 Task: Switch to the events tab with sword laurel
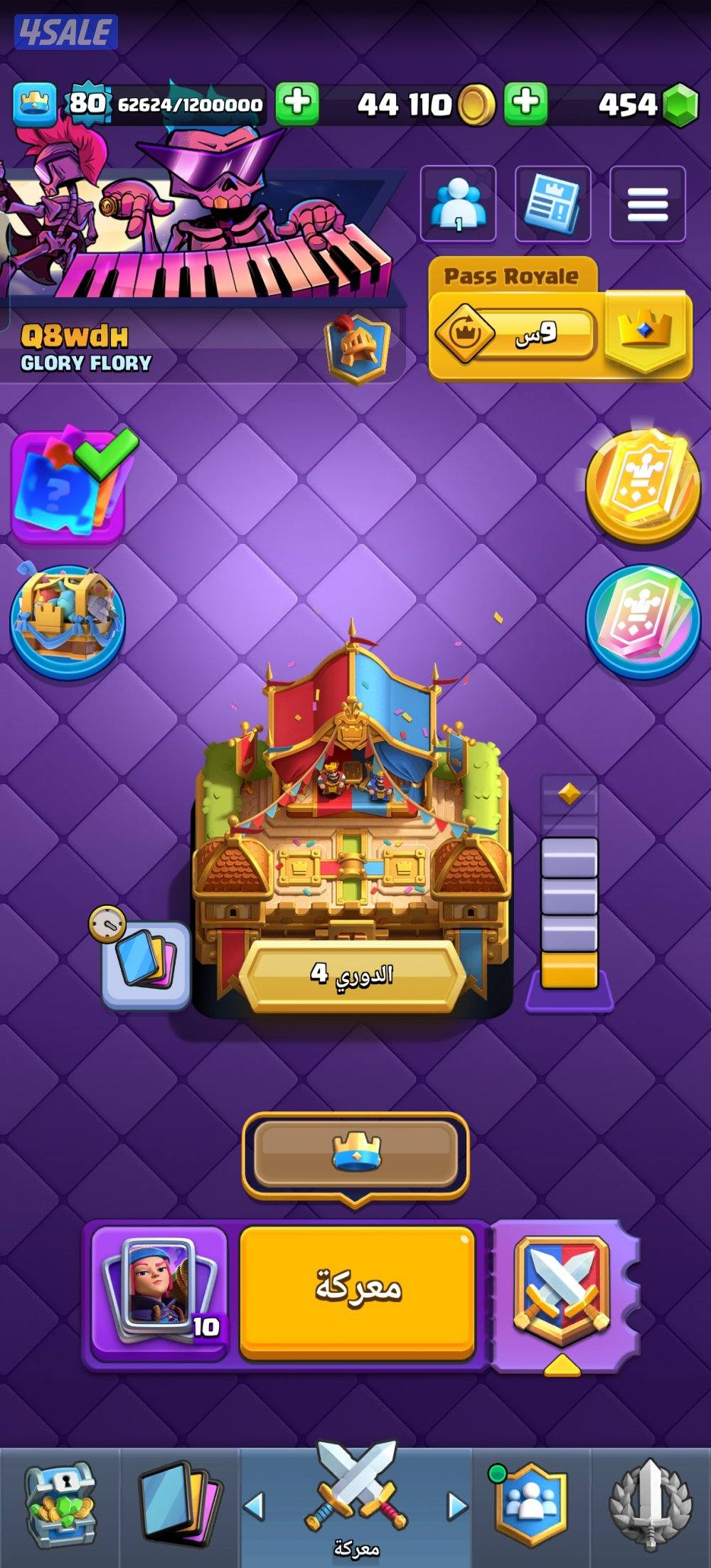click(650, 1504)
